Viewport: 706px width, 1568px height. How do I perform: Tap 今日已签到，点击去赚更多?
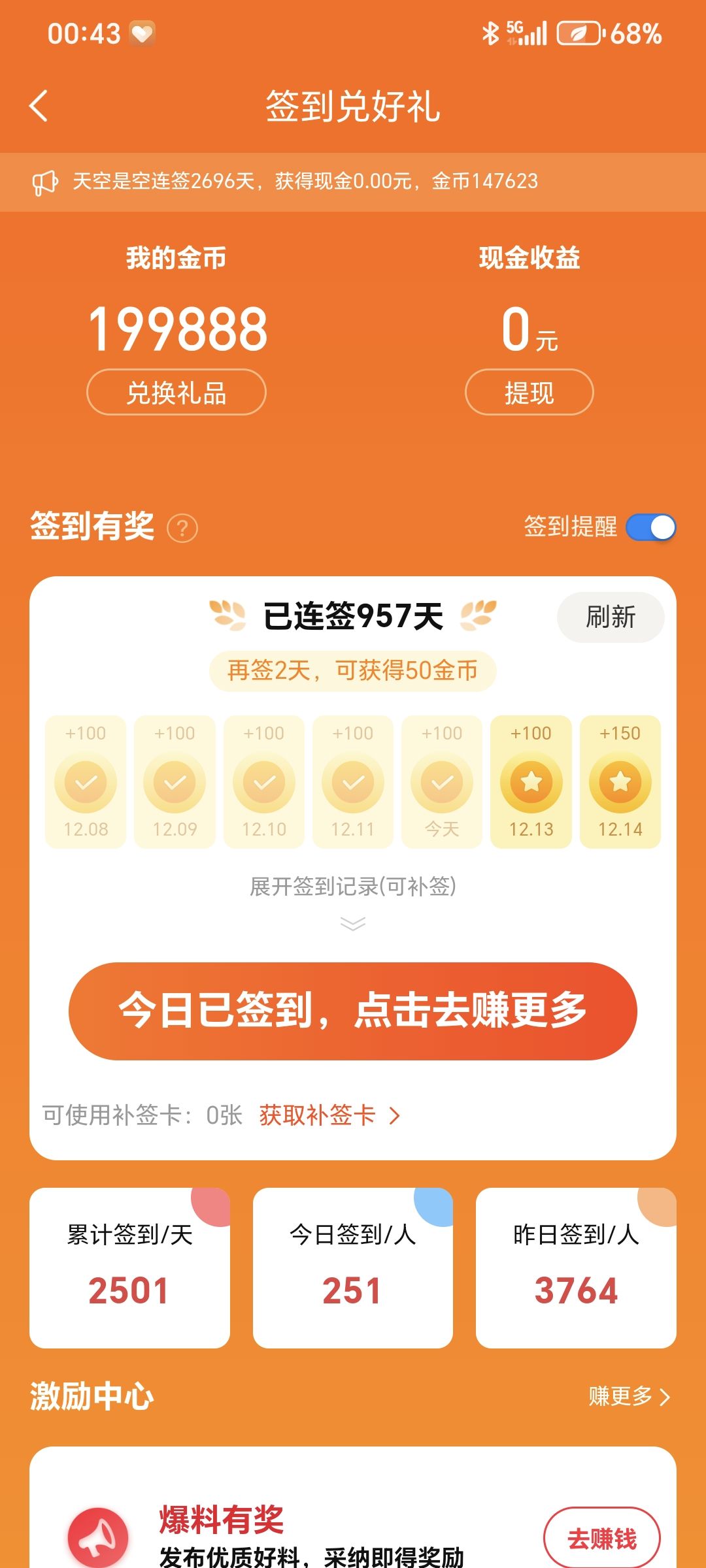tap(353, 1011)
